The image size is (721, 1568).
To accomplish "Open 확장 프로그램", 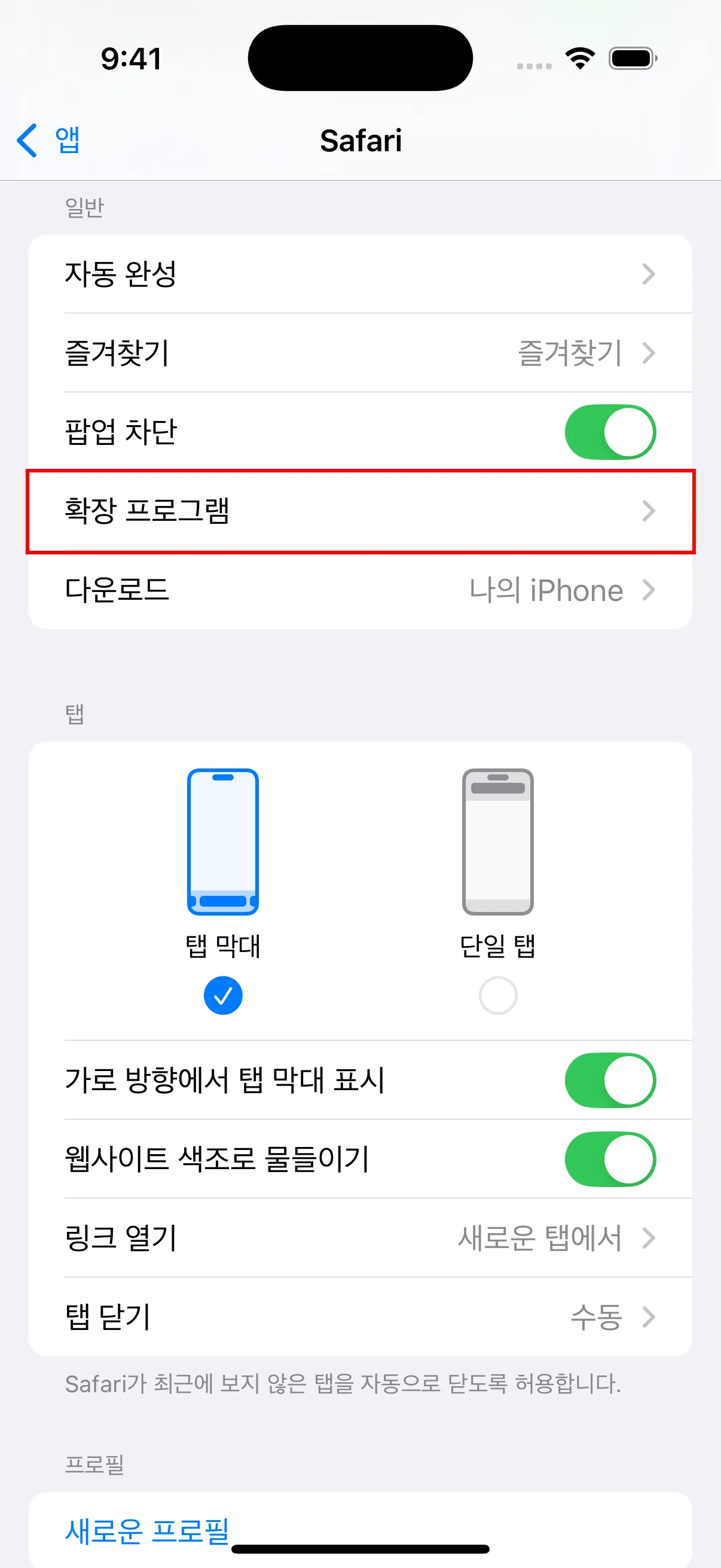I will (359, 511).
